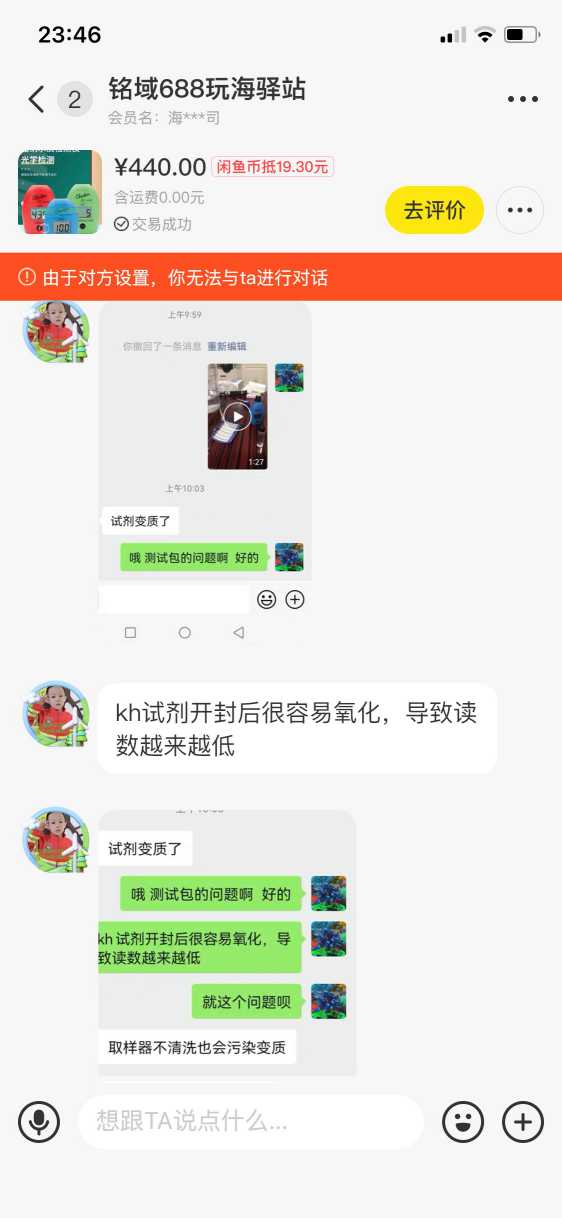Tap the voice input microphone

point(39,1122)
